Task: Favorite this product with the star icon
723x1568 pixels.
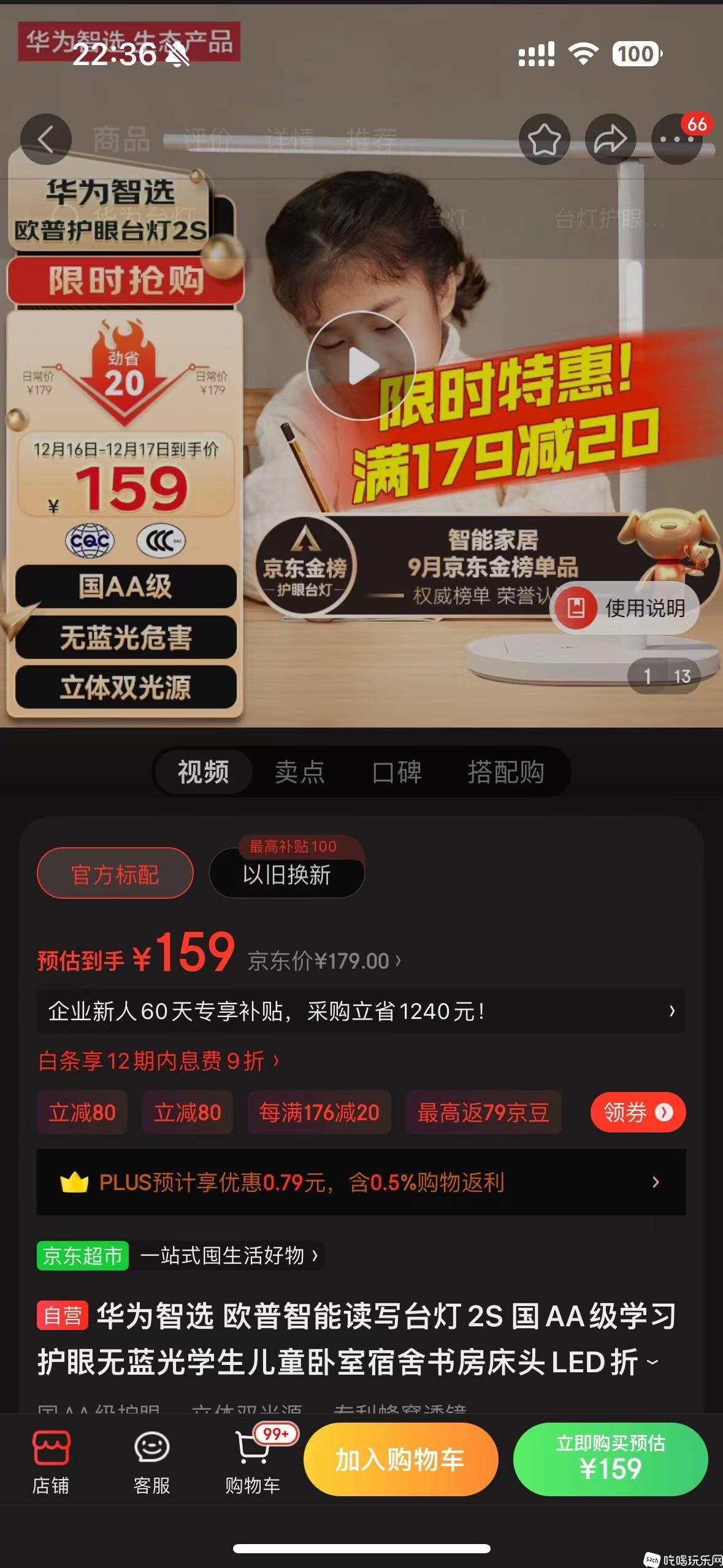Action: point(544,139)
